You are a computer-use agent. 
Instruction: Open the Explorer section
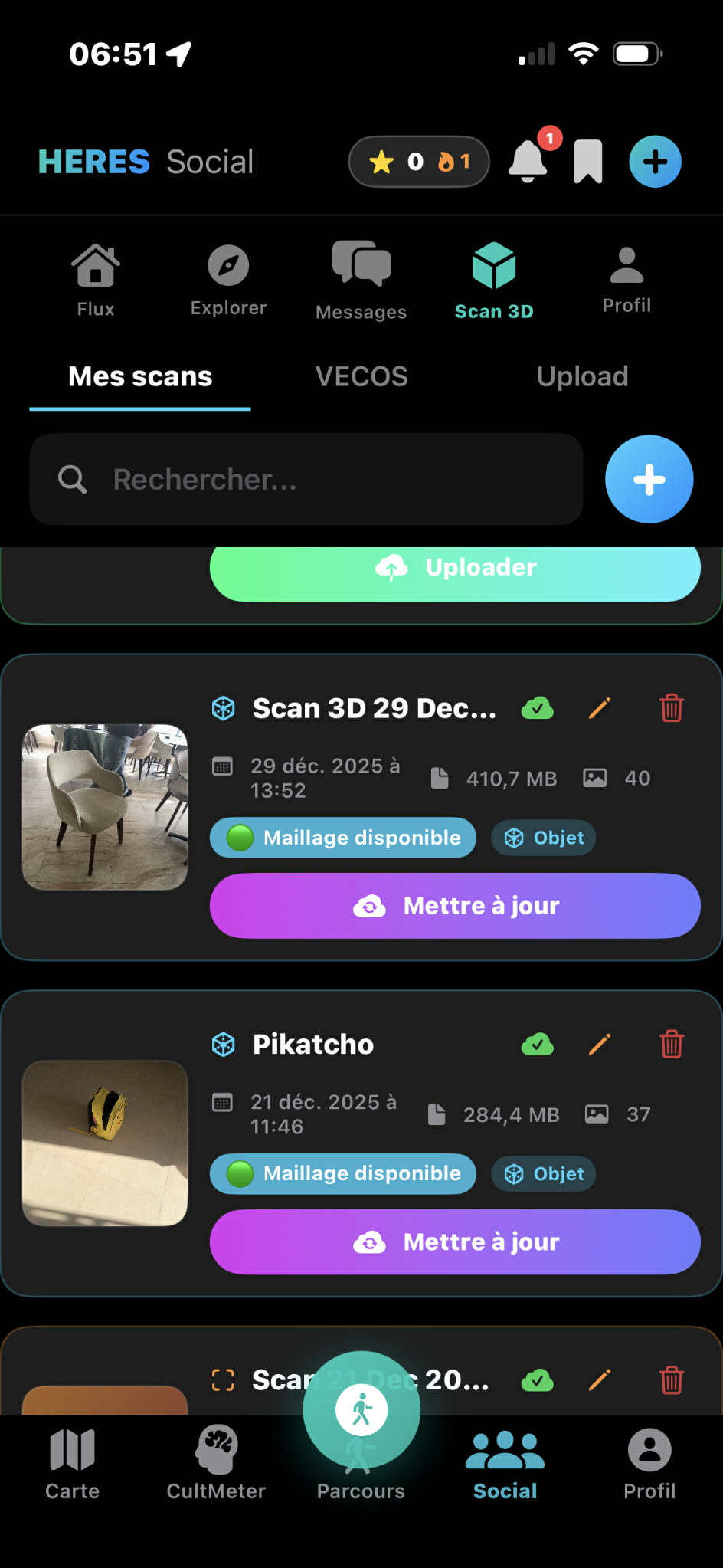coord(228,280)
